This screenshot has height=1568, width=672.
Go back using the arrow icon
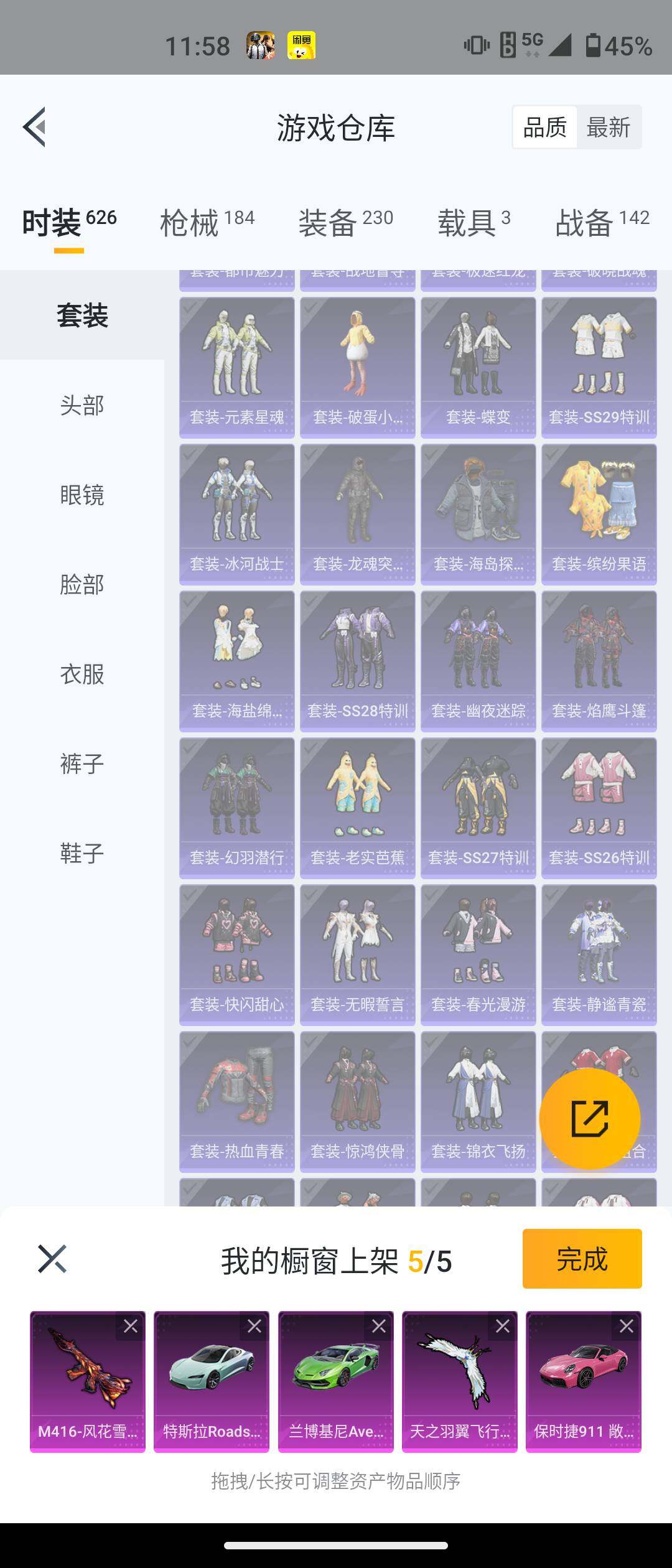[35, 127]
